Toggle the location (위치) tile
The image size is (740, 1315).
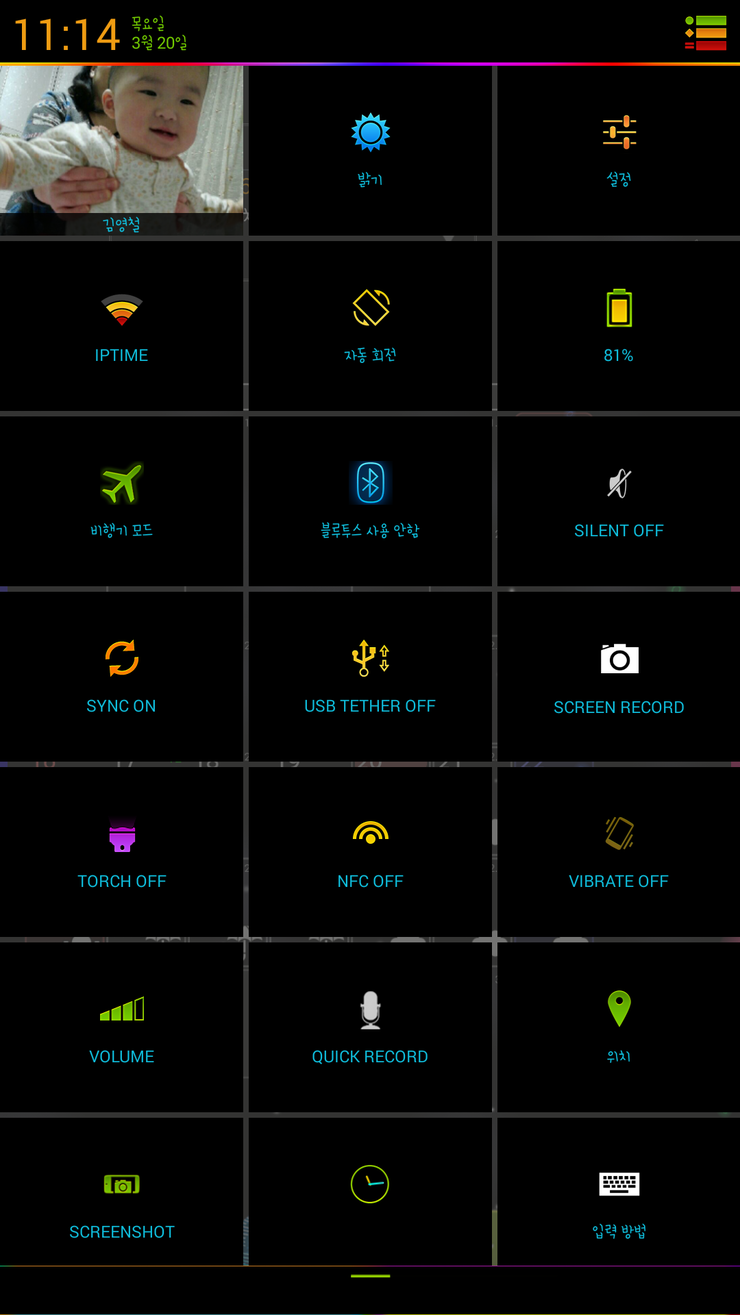618,1025
